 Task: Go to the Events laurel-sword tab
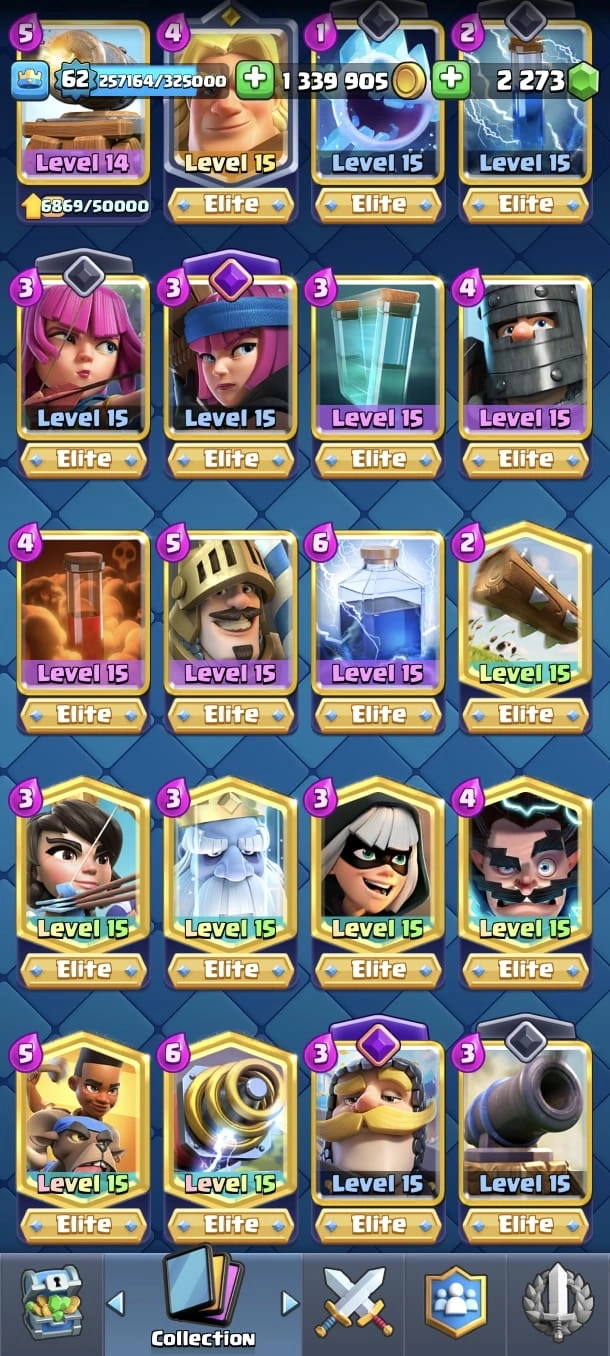click(x=558, y=1300)
